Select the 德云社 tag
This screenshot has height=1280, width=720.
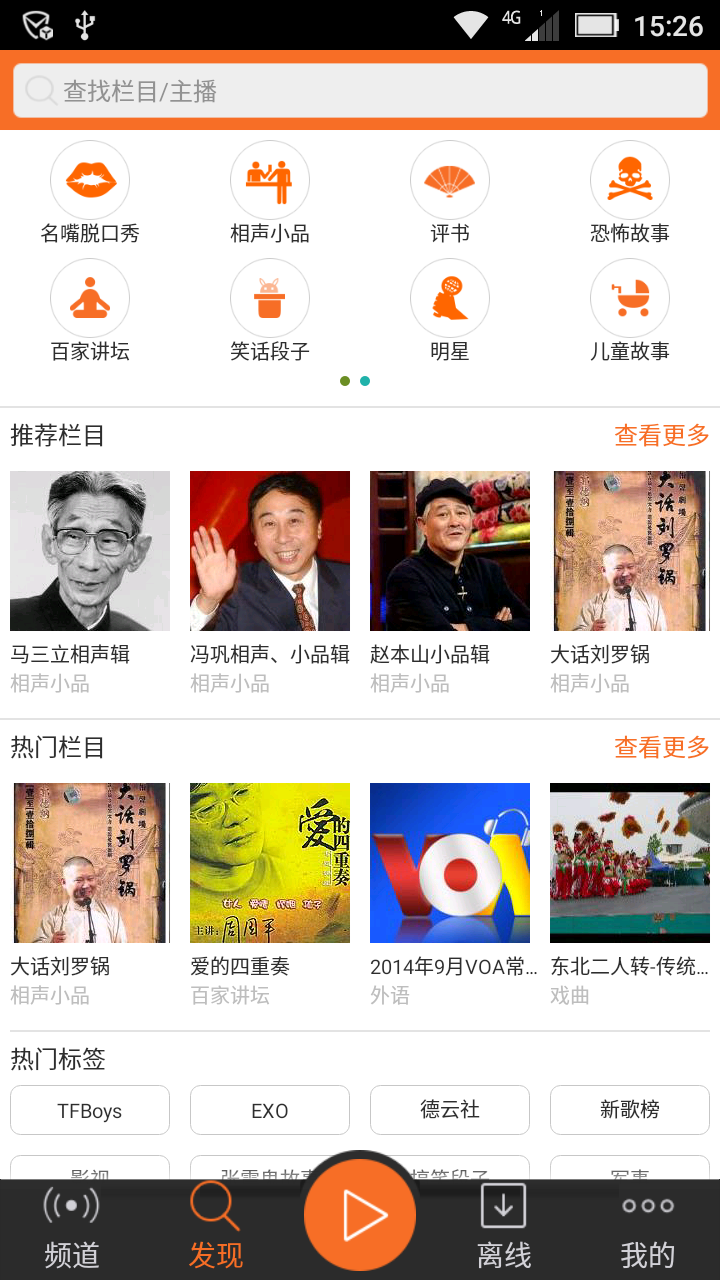coord(450,1110)
